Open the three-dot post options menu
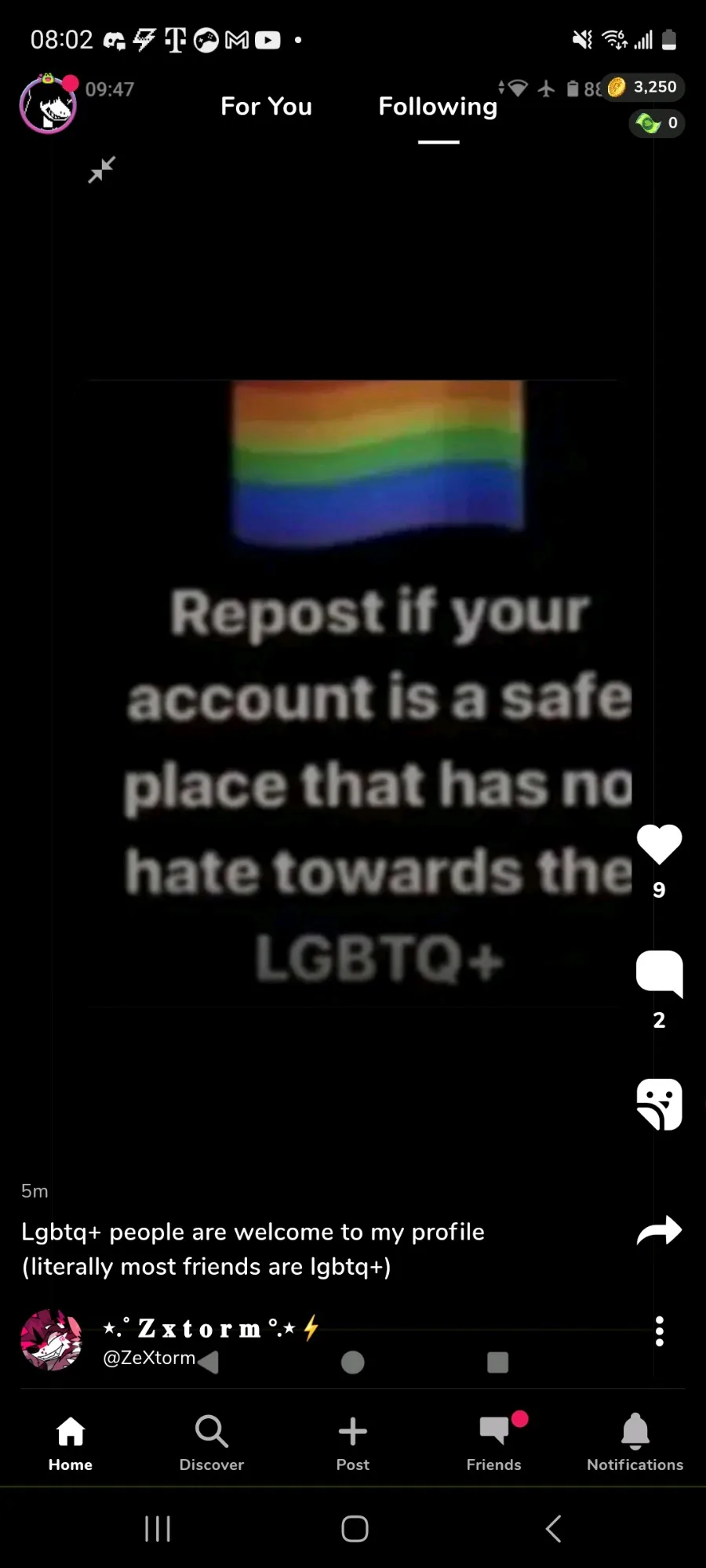This screenshot has height=1568, width=706. (x=660, y=1331)
